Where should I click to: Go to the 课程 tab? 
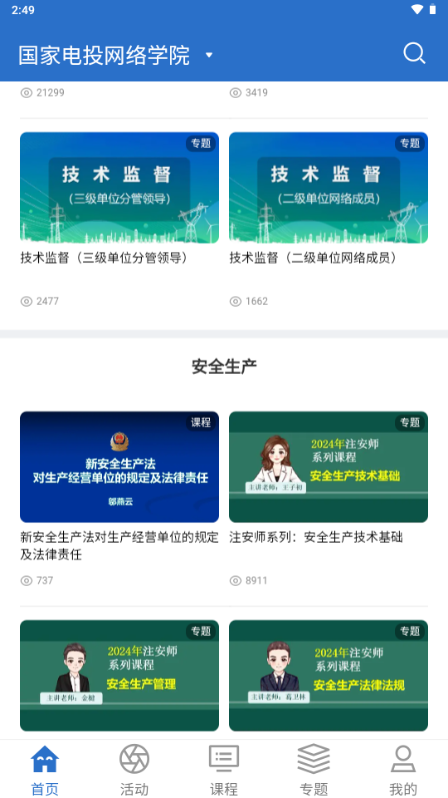pyautogui.click(x=224, y=770)
